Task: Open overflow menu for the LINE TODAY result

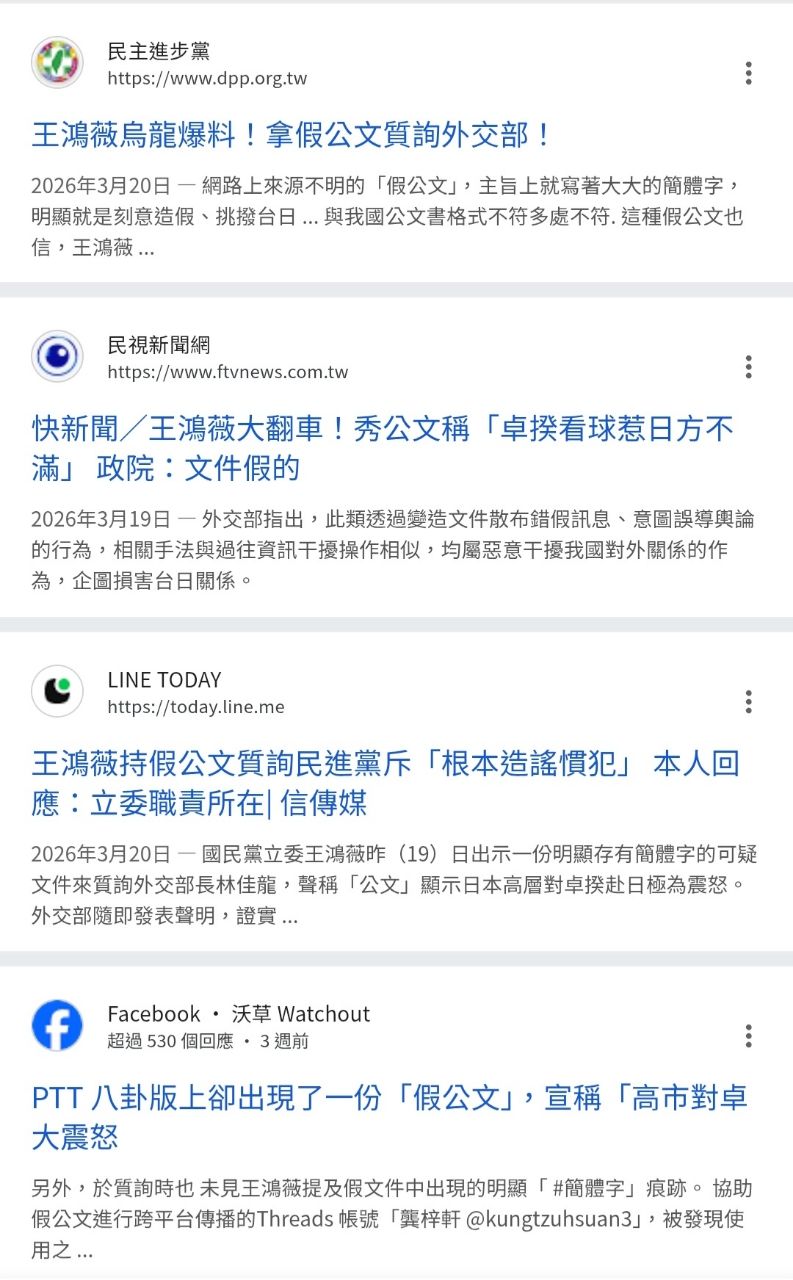Action: tap(748, 702)
